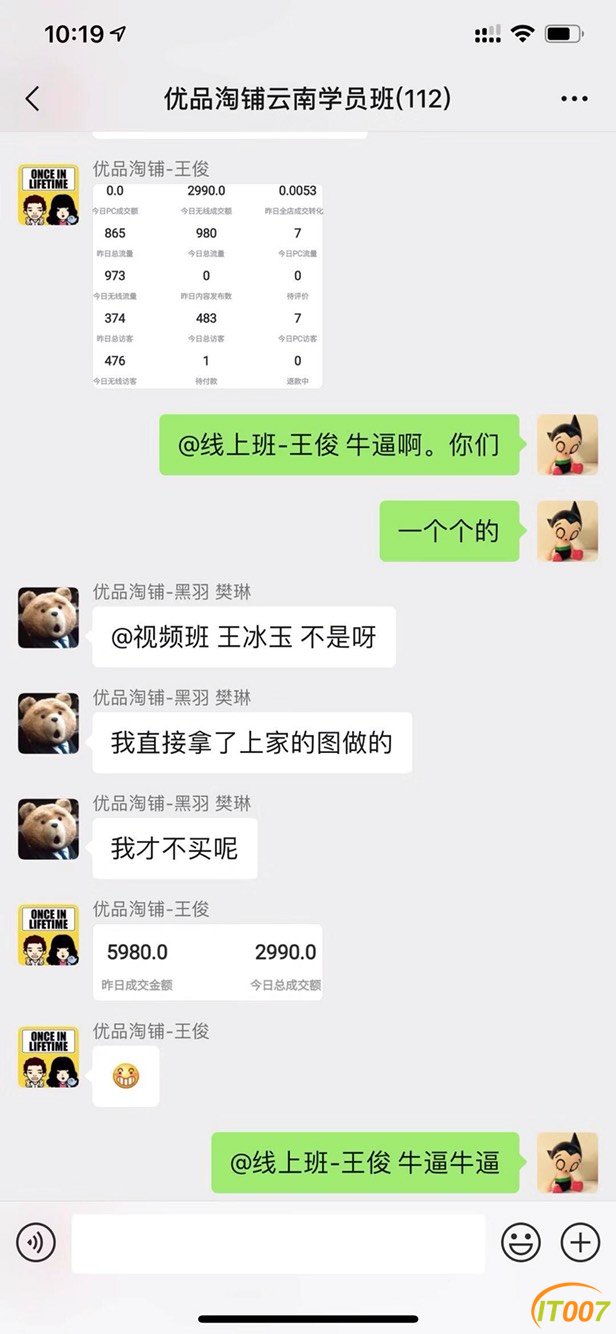Open the emoji picker

coord(521,1243)
